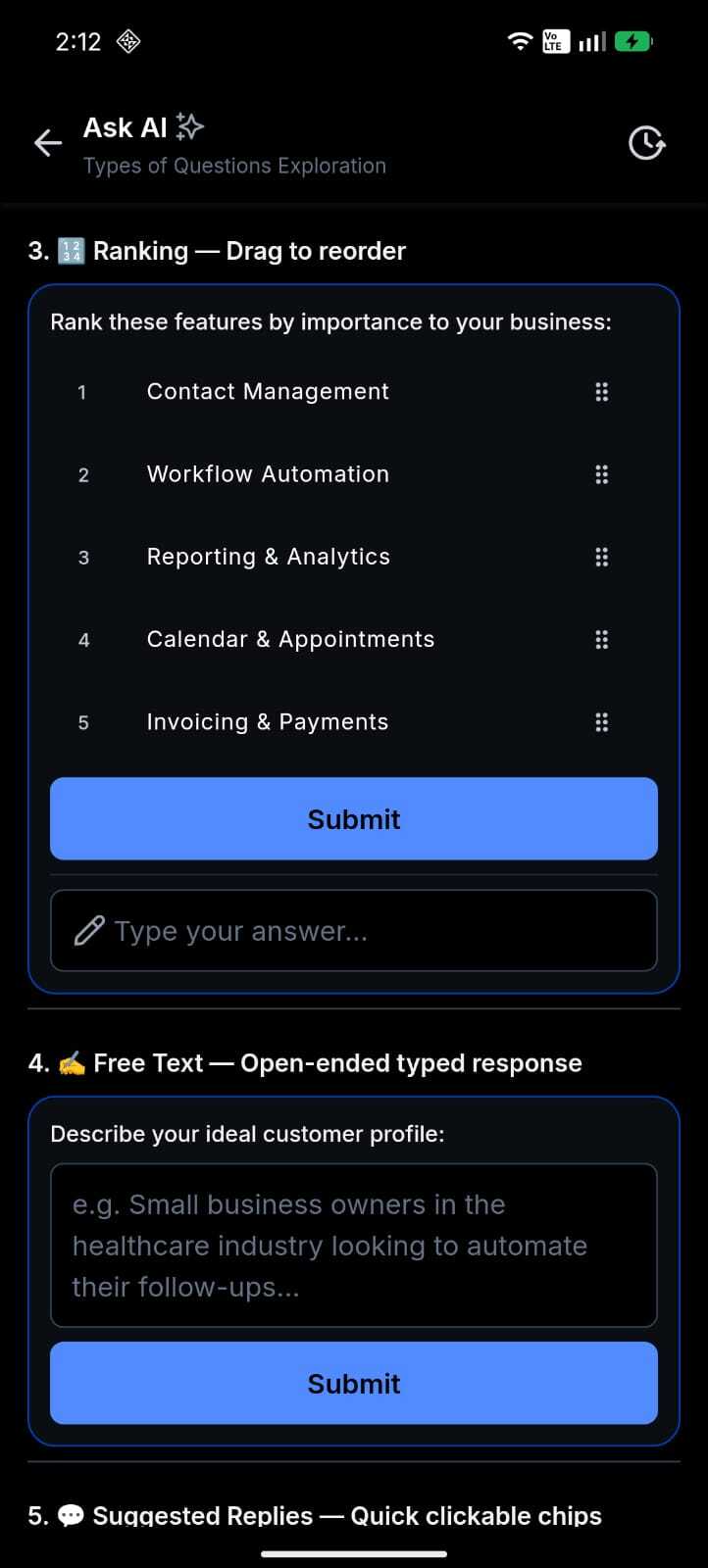Image resolution: width=708 pixels, height=1568 pixels.
Task: Submit the ideal customer profile response
Action: pyautogui.click(x=354, y=1383)
